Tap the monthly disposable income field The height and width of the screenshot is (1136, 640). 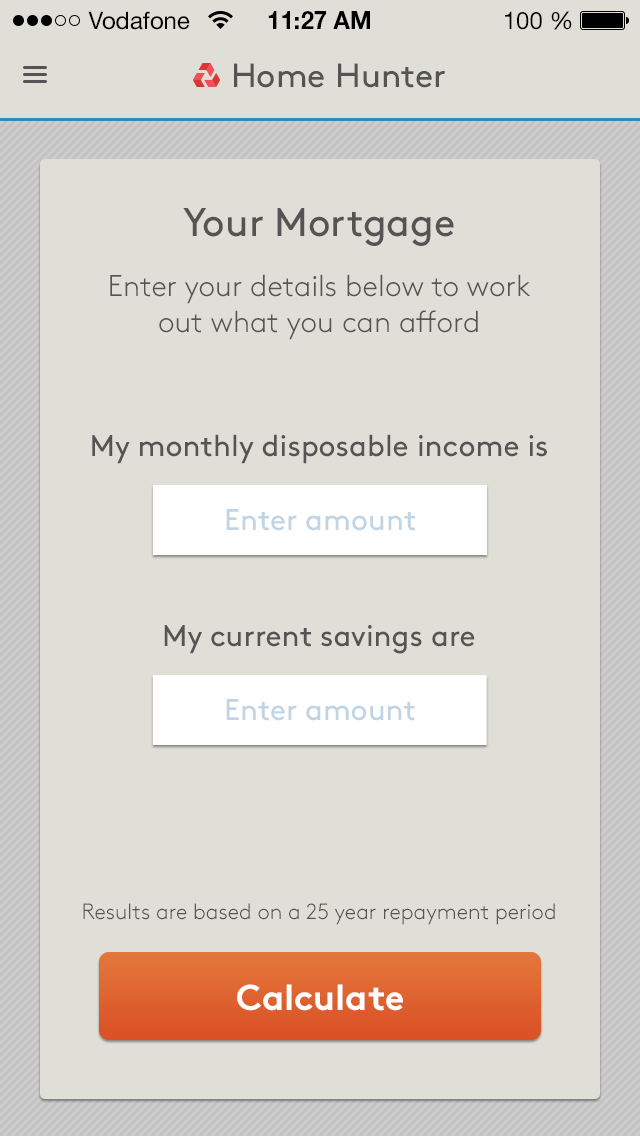pos(320,520)
